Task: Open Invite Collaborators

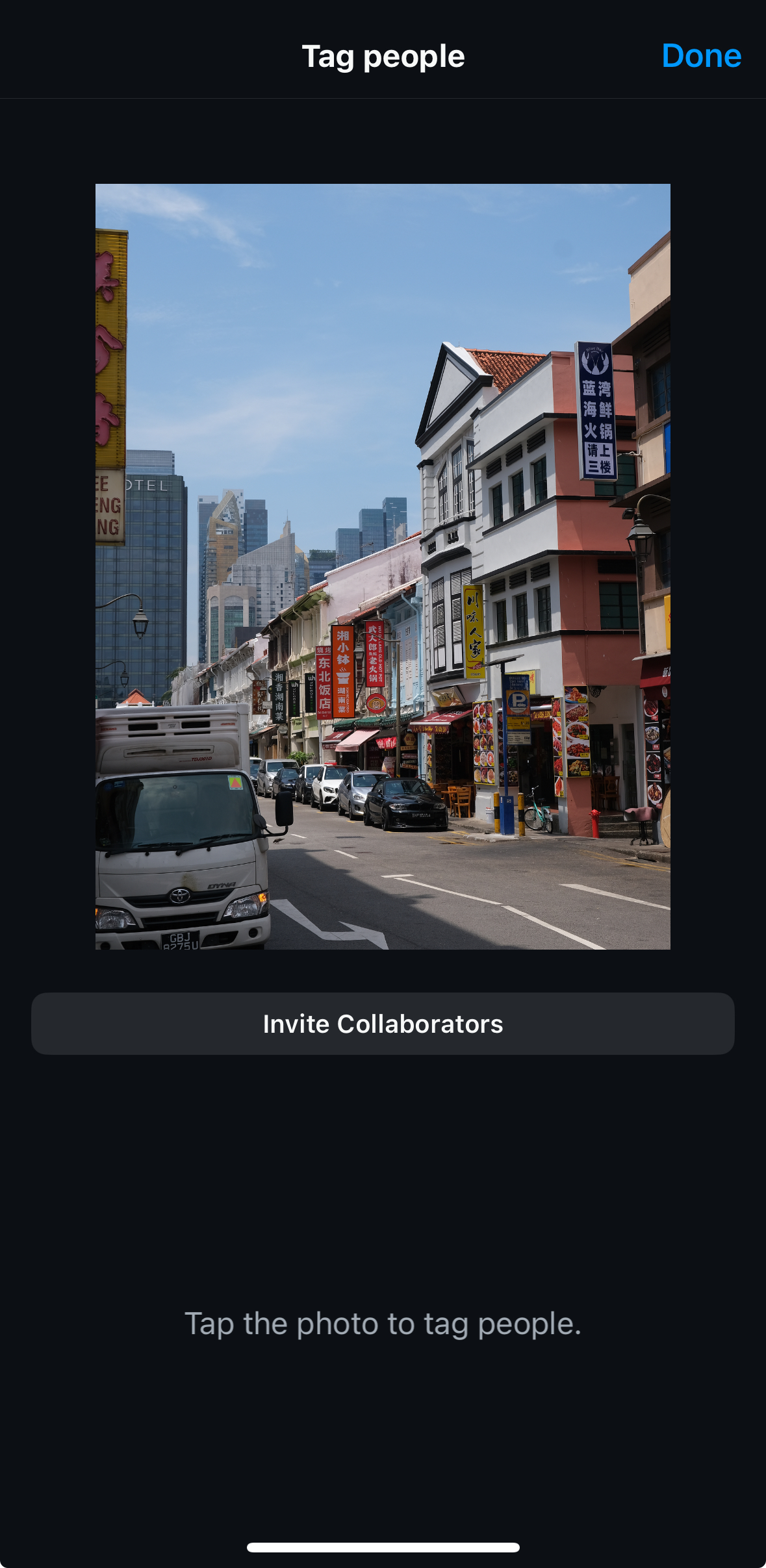Action: tap(383, 1024)
